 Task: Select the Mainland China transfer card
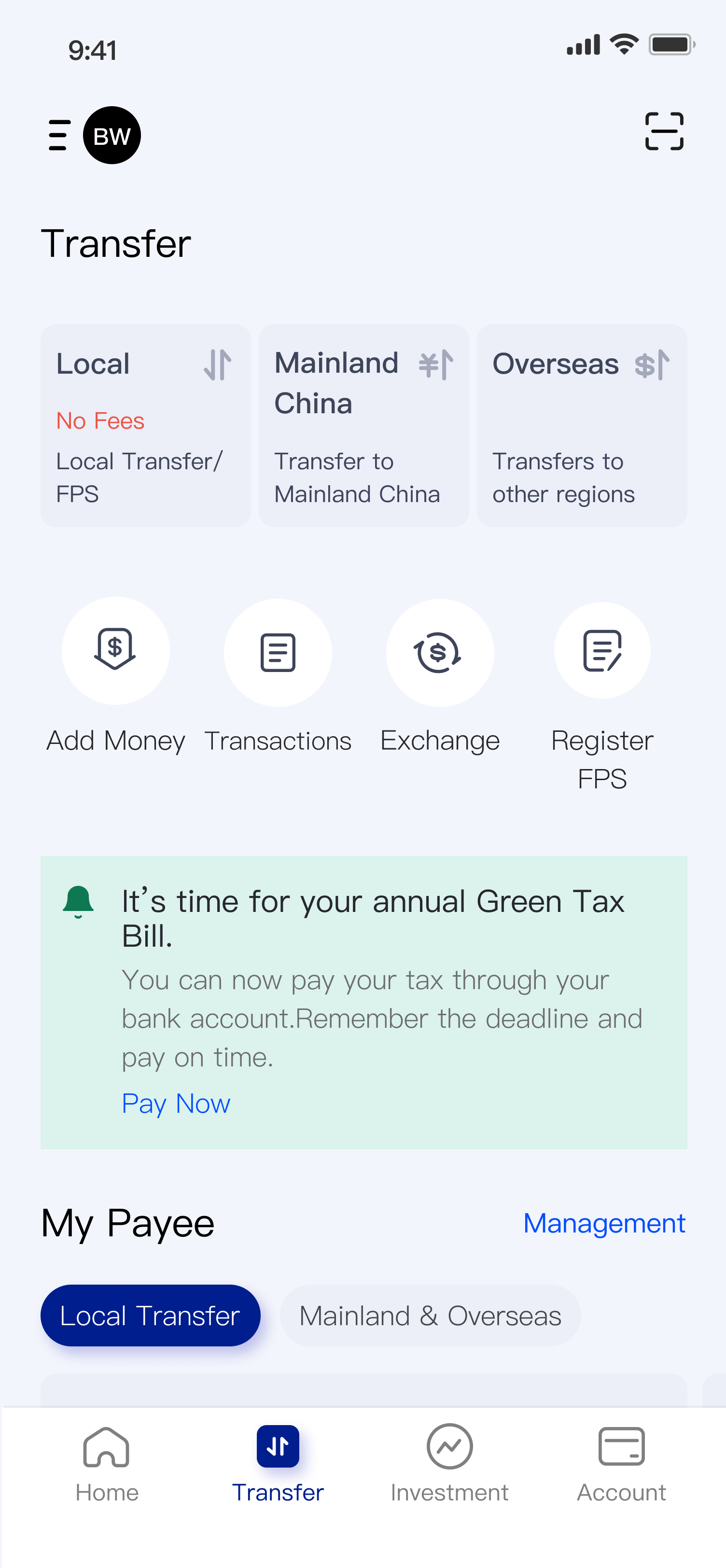363,425
